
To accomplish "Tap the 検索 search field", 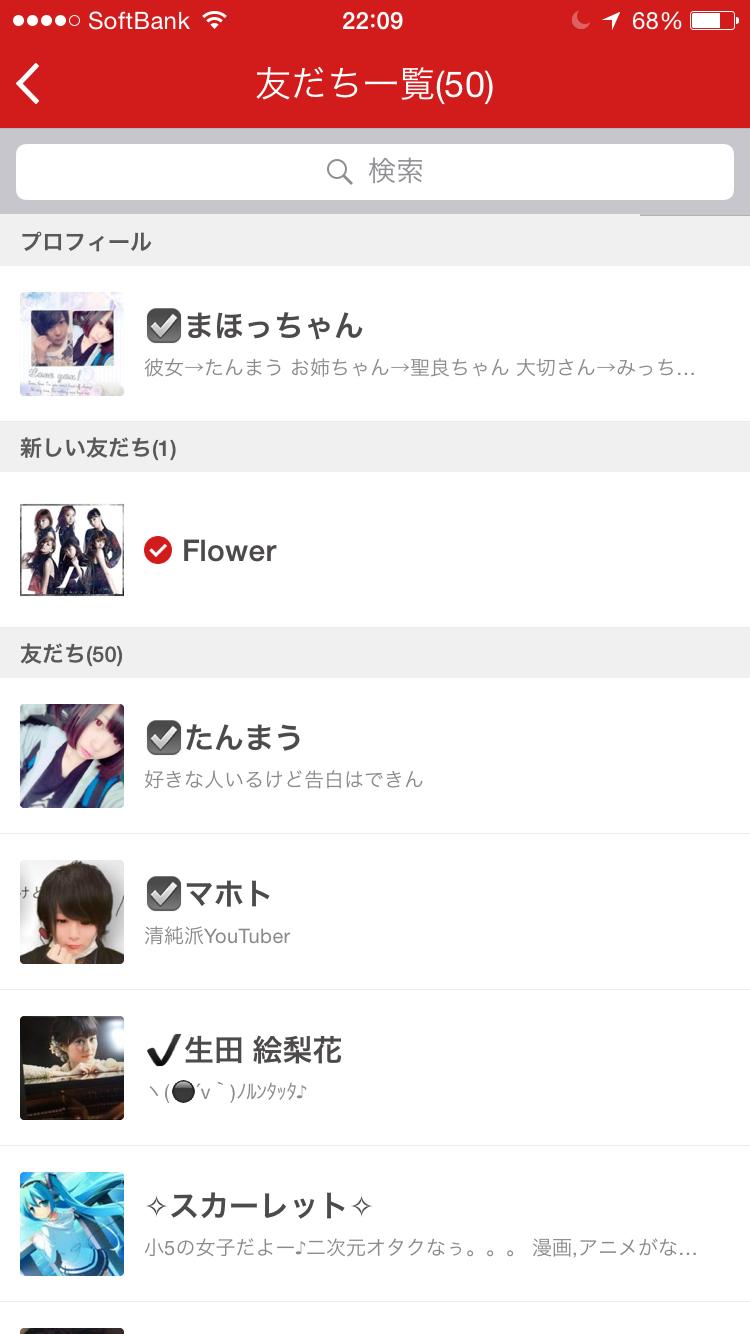I will (x=375, y=172).
